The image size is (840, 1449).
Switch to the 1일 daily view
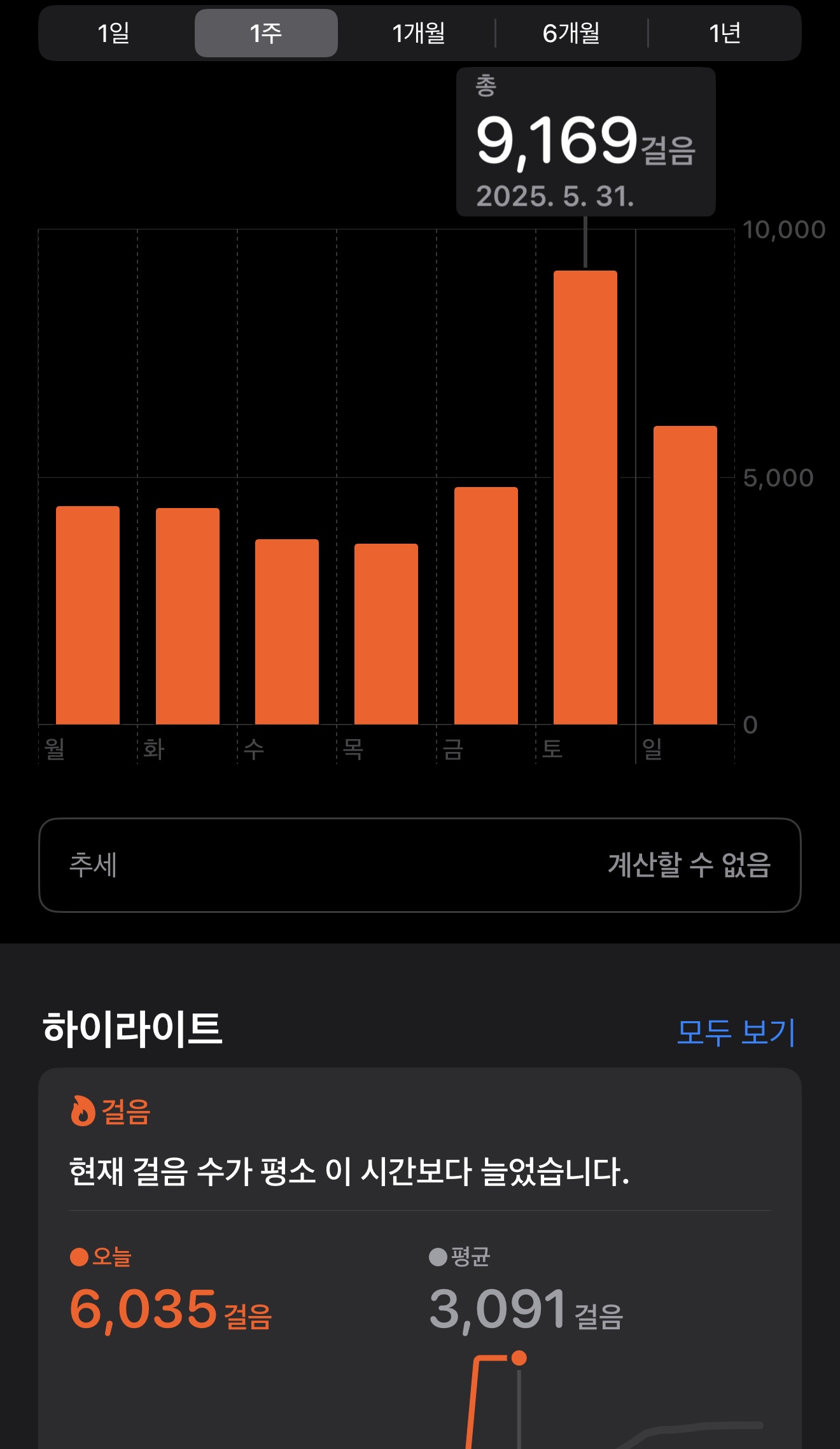(114, 33)
